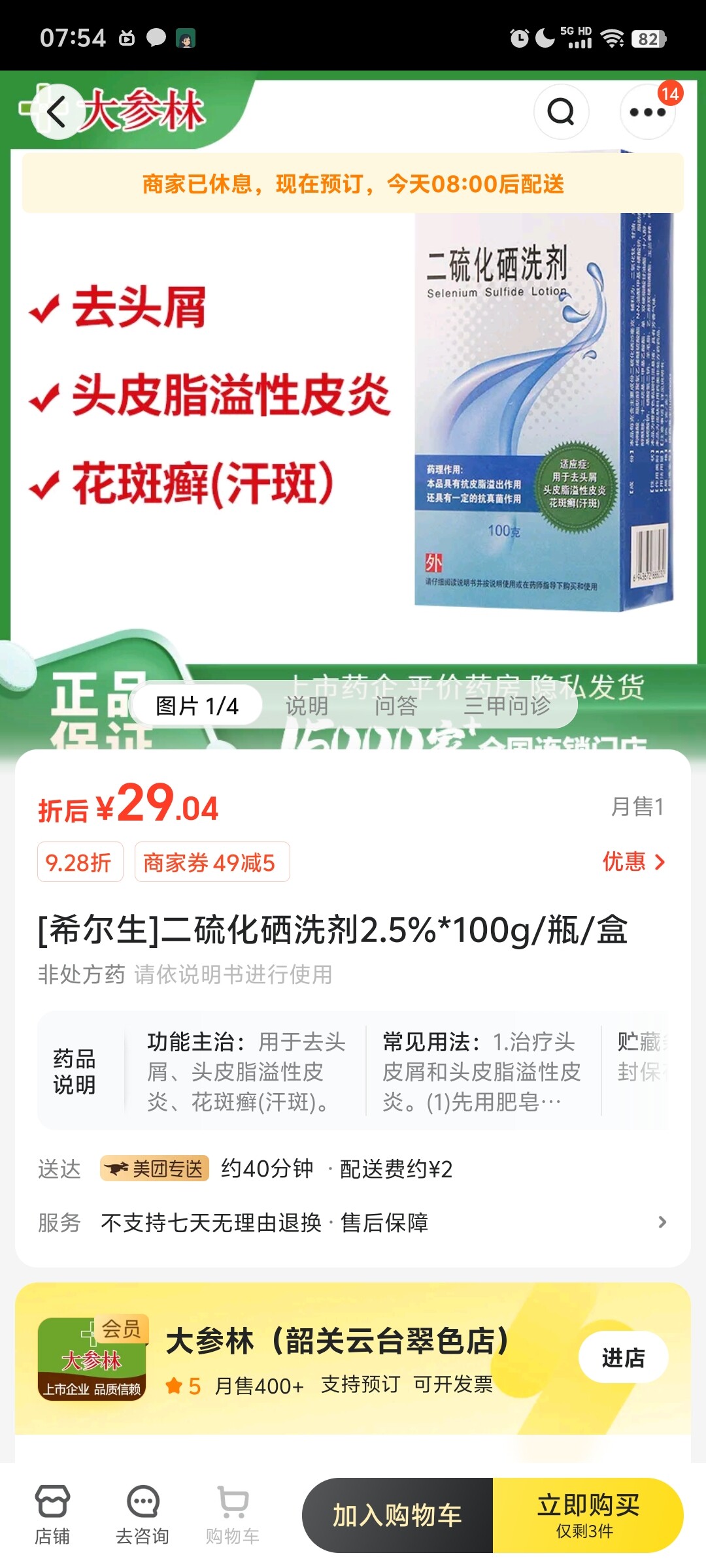Select the 图片 1/4 tab
Viewport: 706px width, 1568px height.
coord(197,706)
